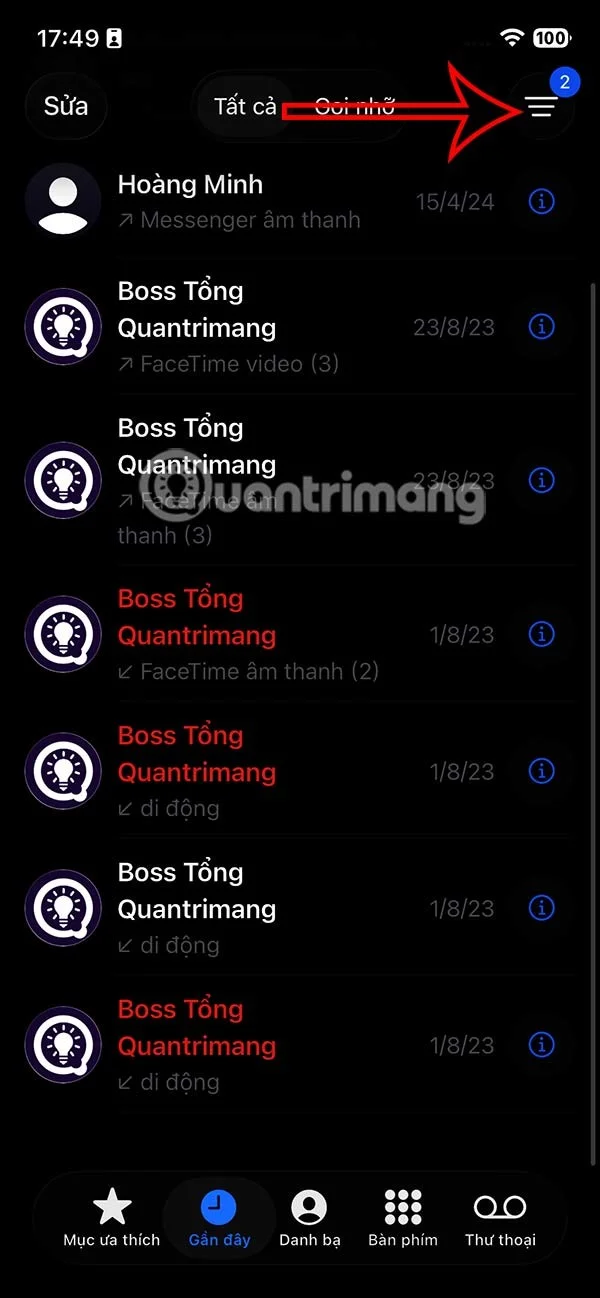The width and height of the screenshot is (600, 1298).
Task: View info for FaceTime video (3) call
Action: [x=541, y=327]
